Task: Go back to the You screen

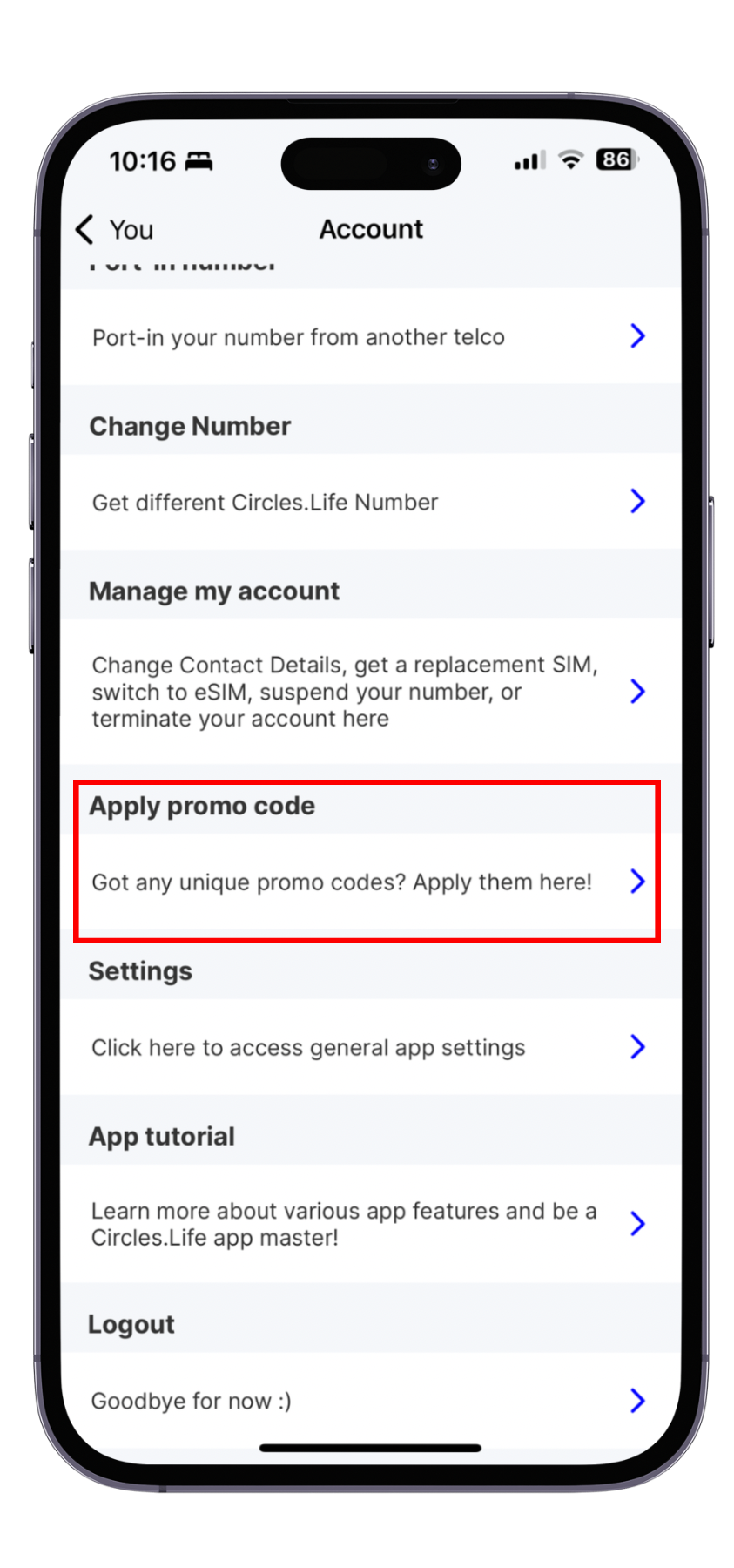Action: 113,230
